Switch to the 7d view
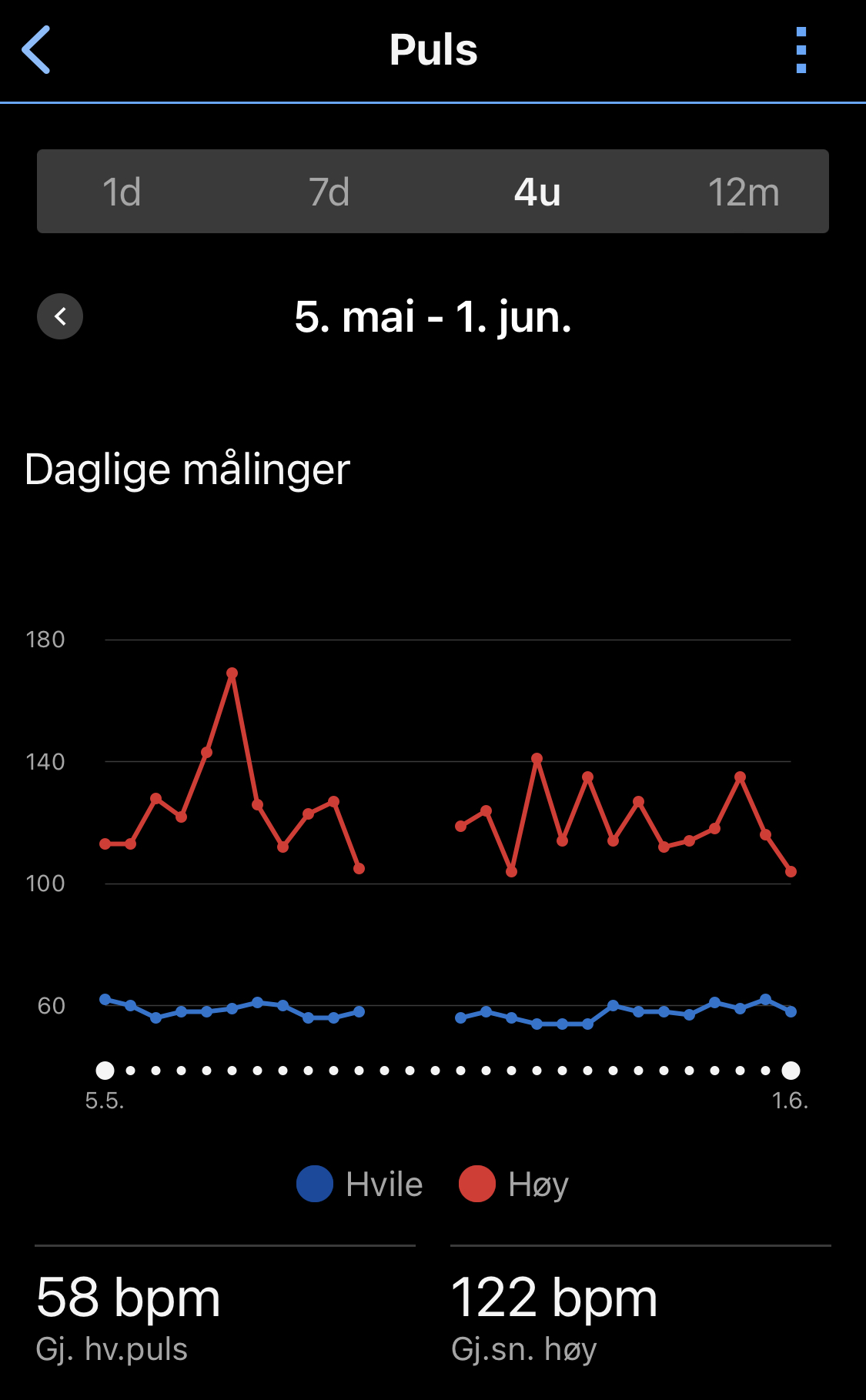 tap(329, 192)
